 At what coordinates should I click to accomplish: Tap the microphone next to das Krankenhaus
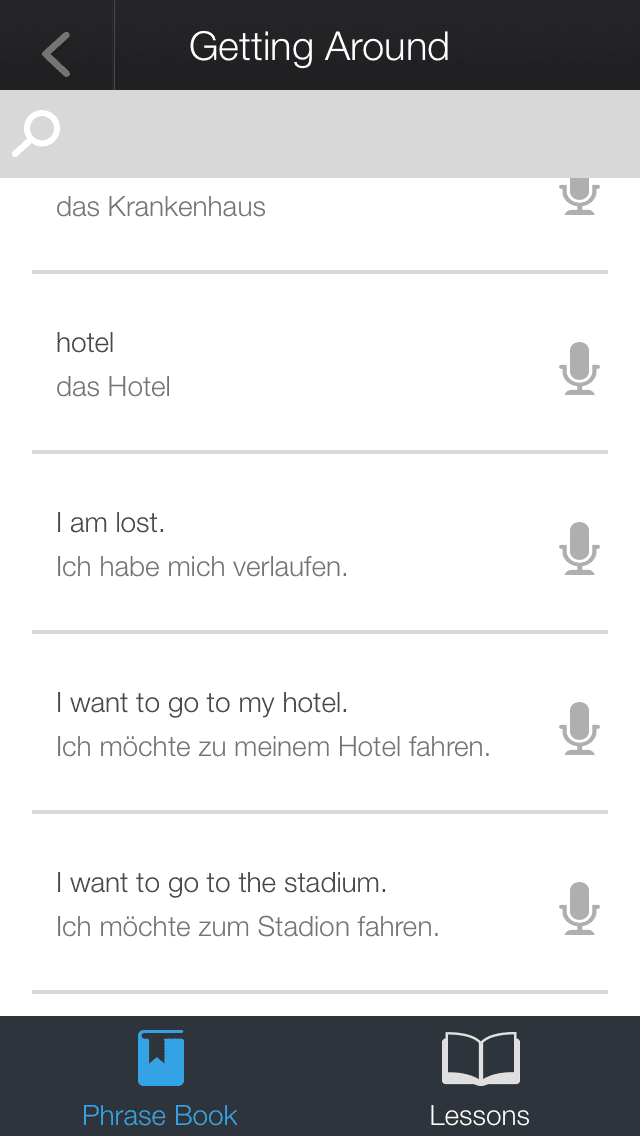click(579, 197)
